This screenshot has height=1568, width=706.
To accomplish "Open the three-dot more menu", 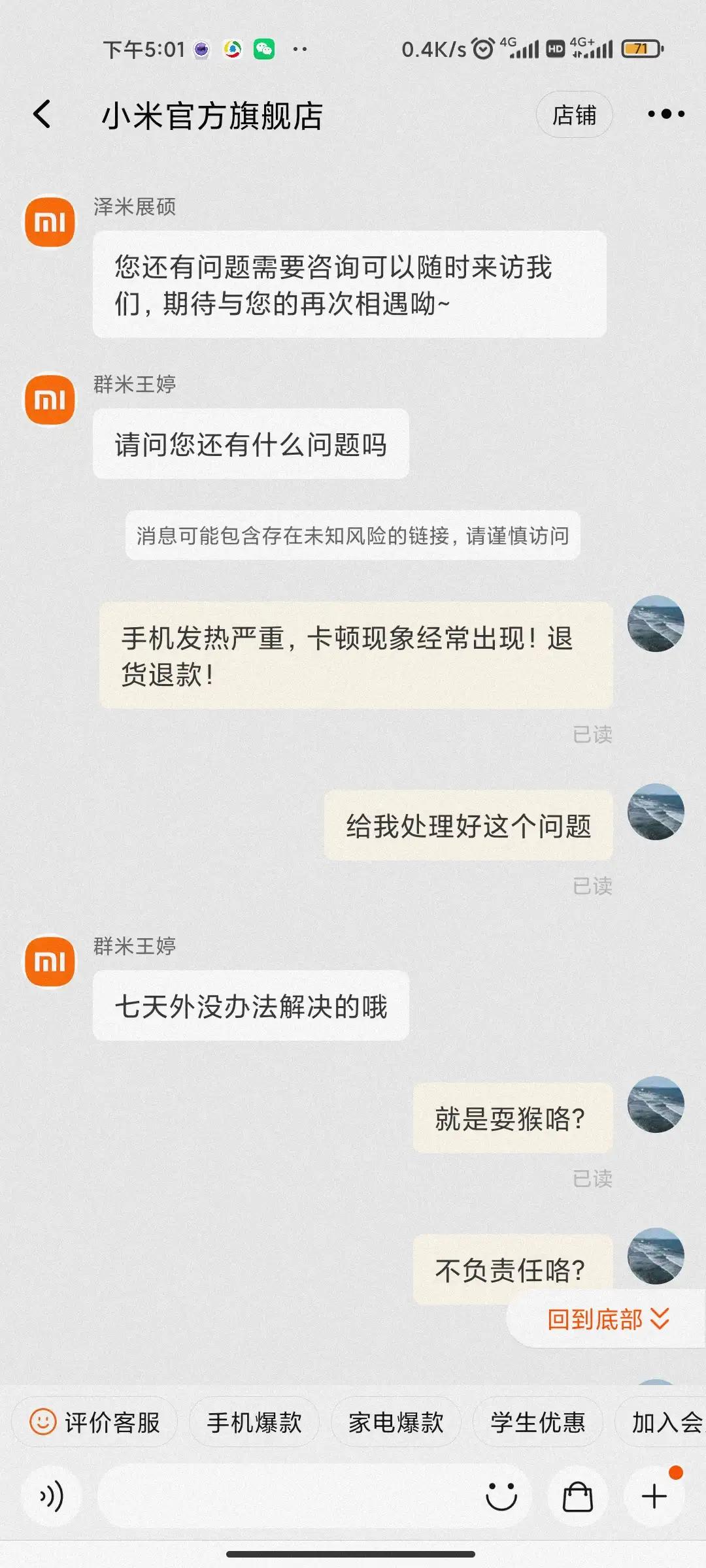I will tap(666, 114).
